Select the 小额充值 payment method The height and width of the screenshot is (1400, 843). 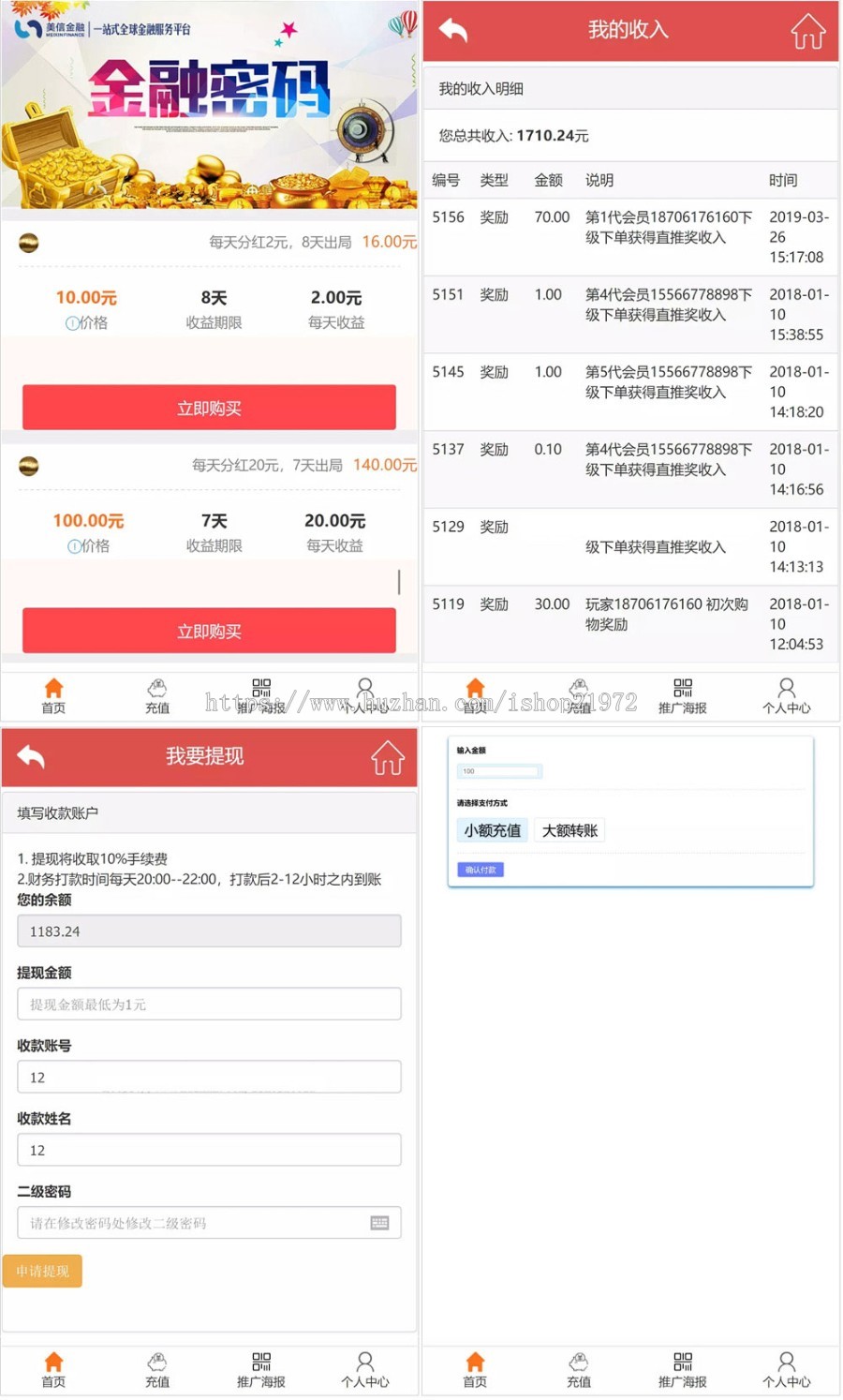click(x=492, y=830)
